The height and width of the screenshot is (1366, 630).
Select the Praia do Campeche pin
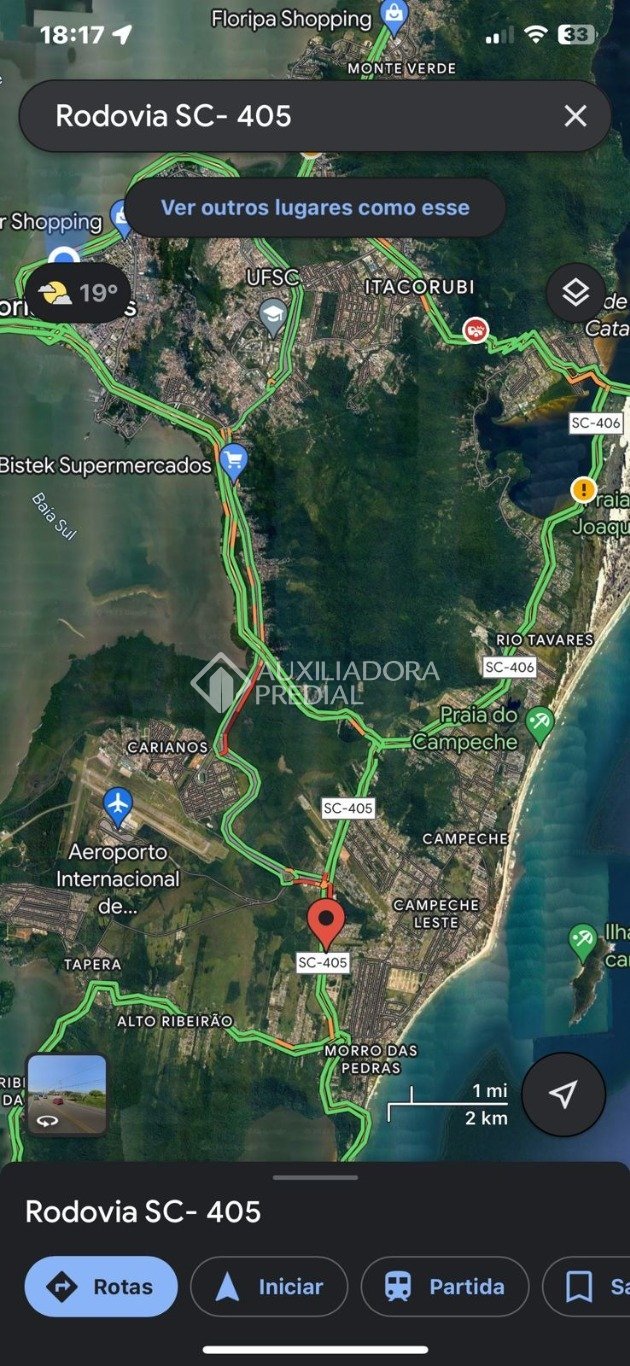pos(540,723)
